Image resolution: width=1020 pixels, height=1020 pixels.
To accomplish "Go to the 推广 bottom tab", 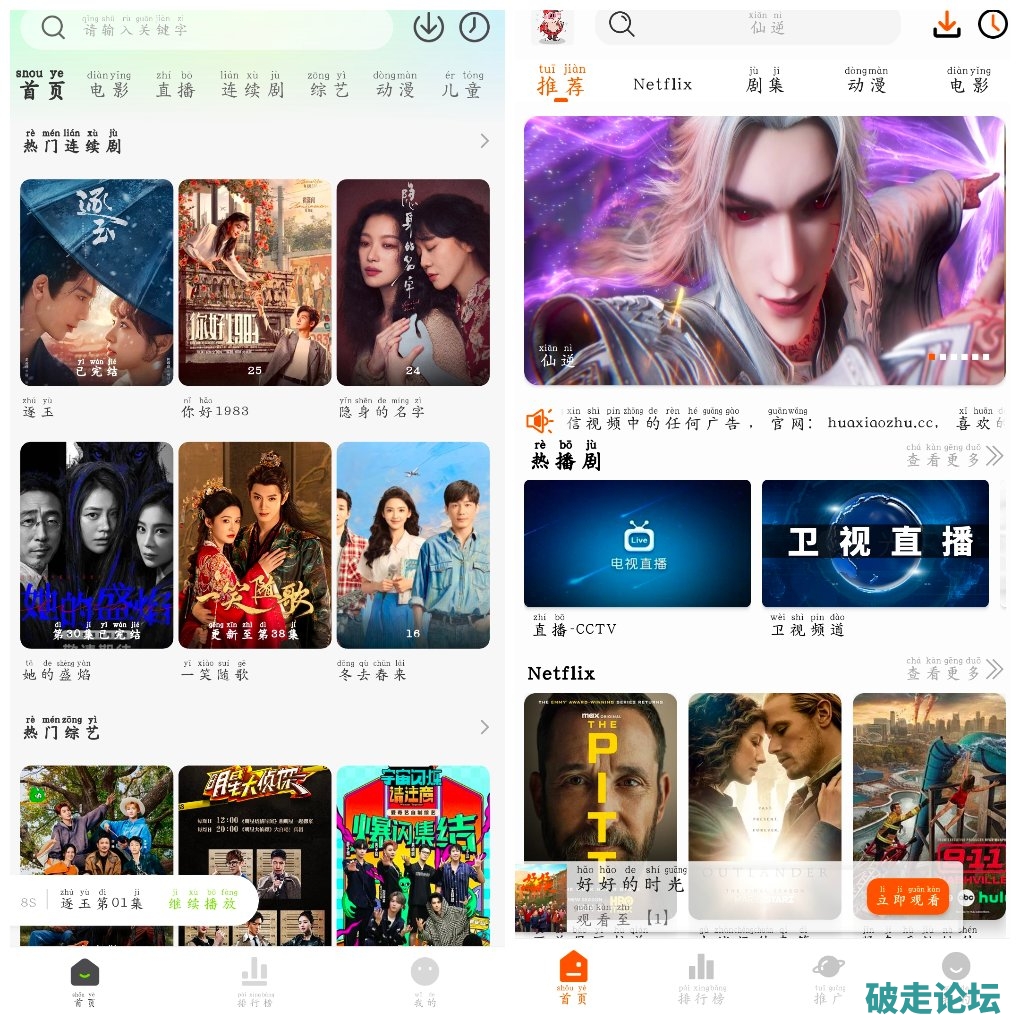I will click(x=829, y=978).
